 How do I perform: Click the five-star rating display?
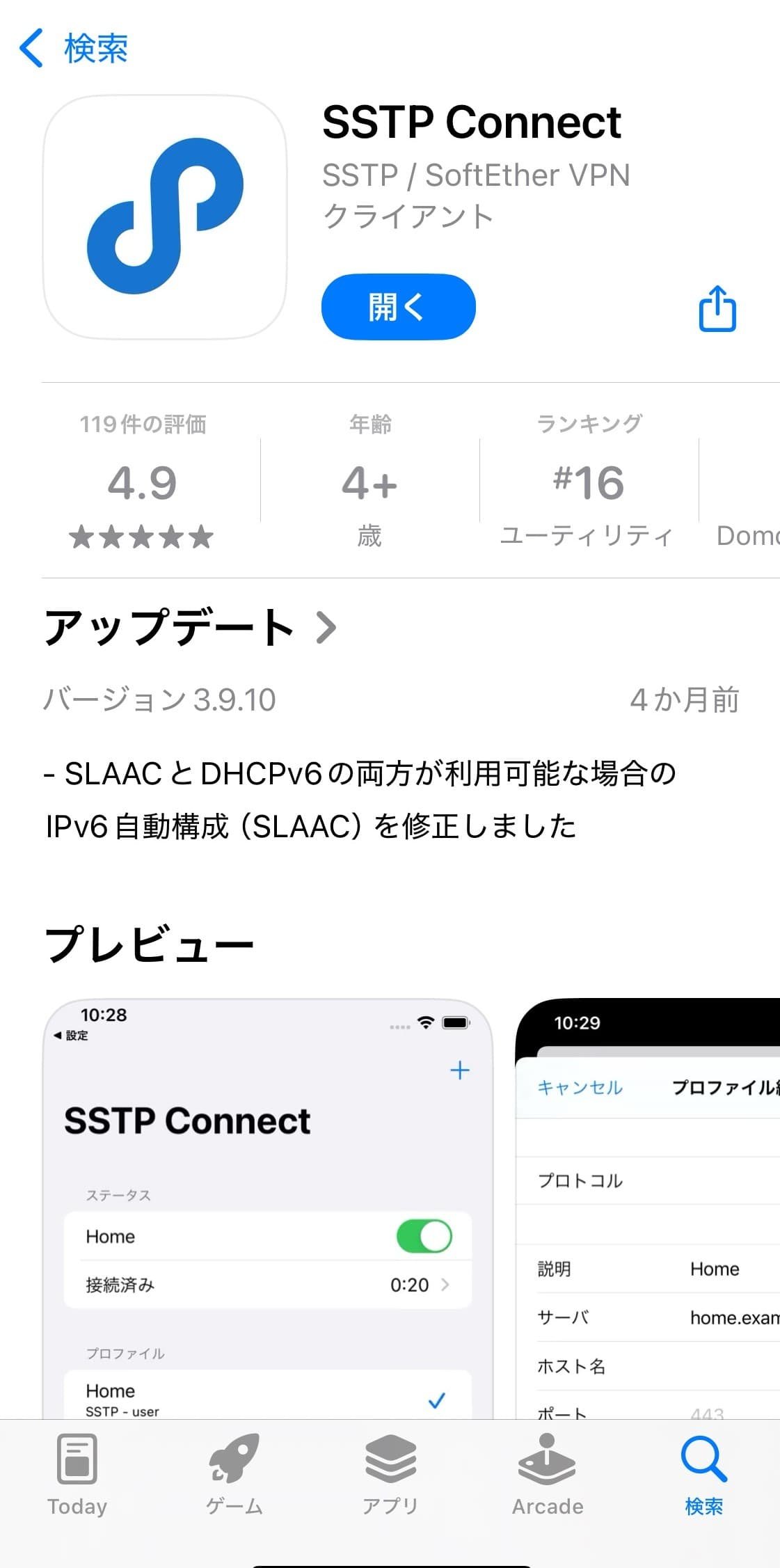141,537
